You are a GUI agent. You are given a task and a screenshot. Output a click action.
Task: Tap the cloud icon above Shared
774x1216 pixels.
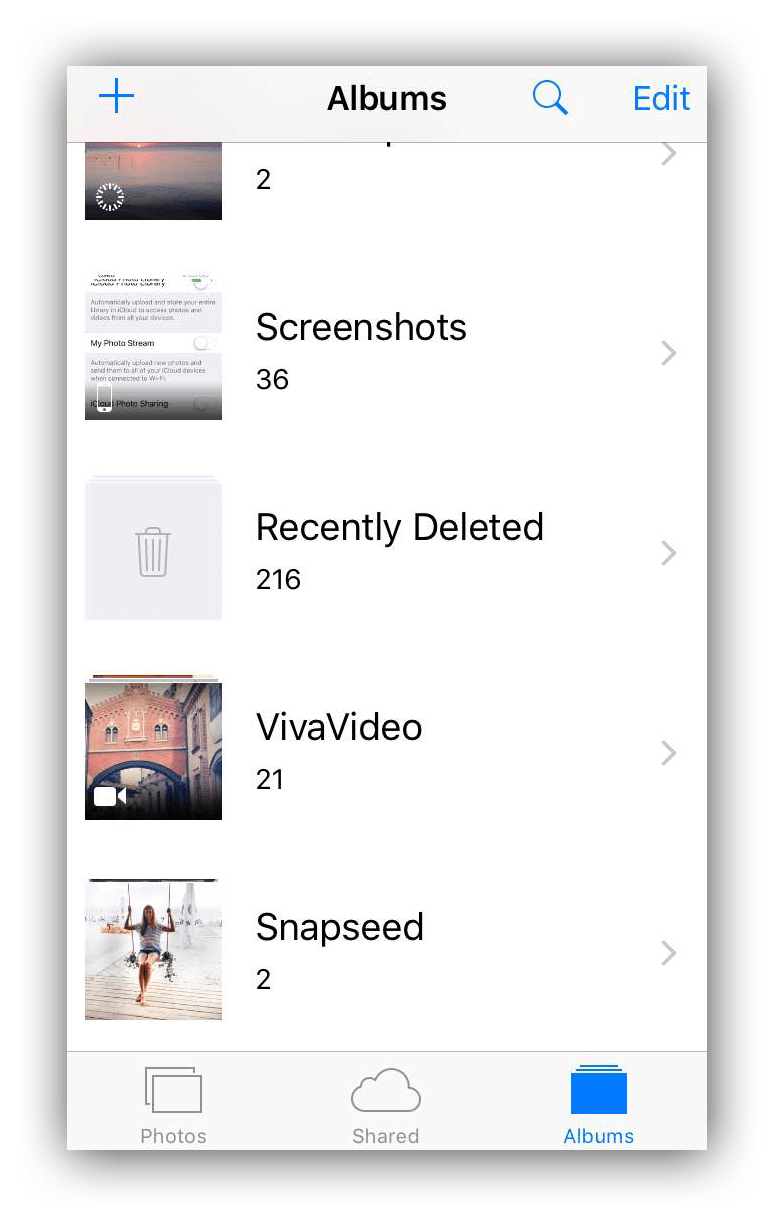[386, 1088]
